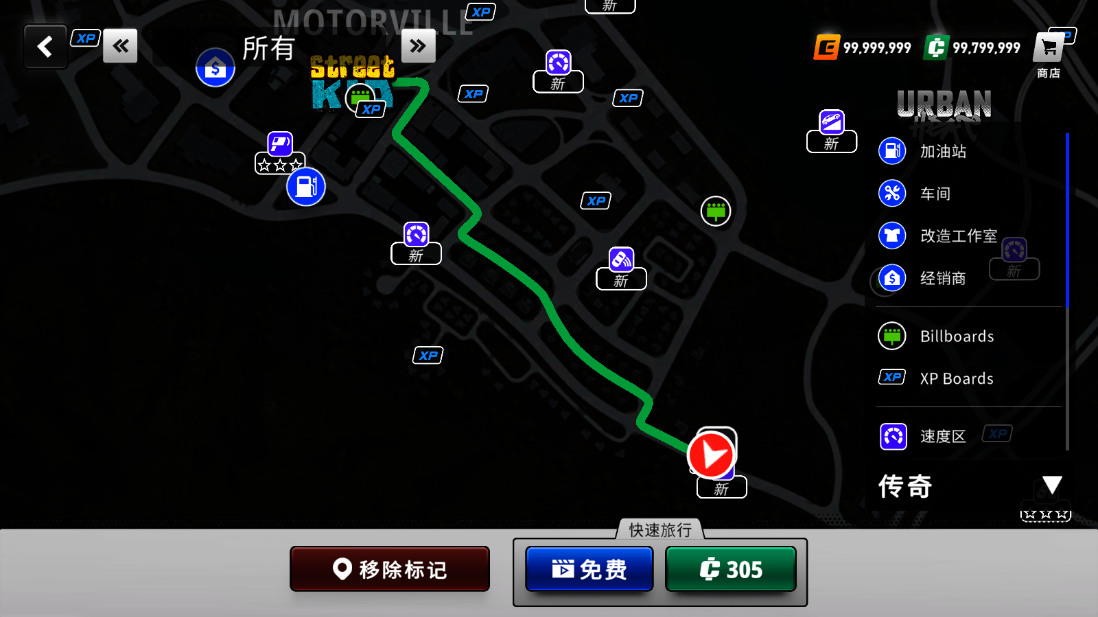Screen dimensions: 1098x617
Task: Tap the gas station marker on map
Action: pos(306,186)
